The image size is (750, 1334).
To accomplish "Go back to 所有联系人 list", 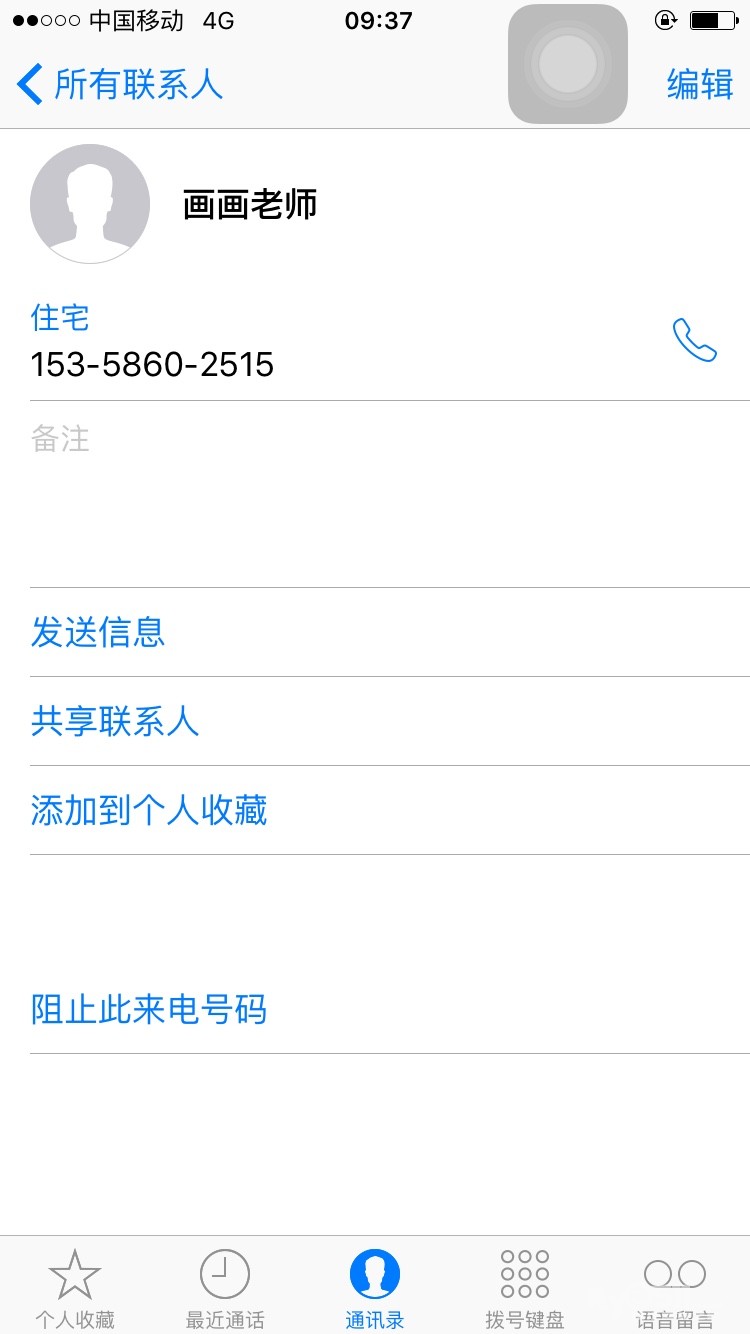I will (120, 85).
